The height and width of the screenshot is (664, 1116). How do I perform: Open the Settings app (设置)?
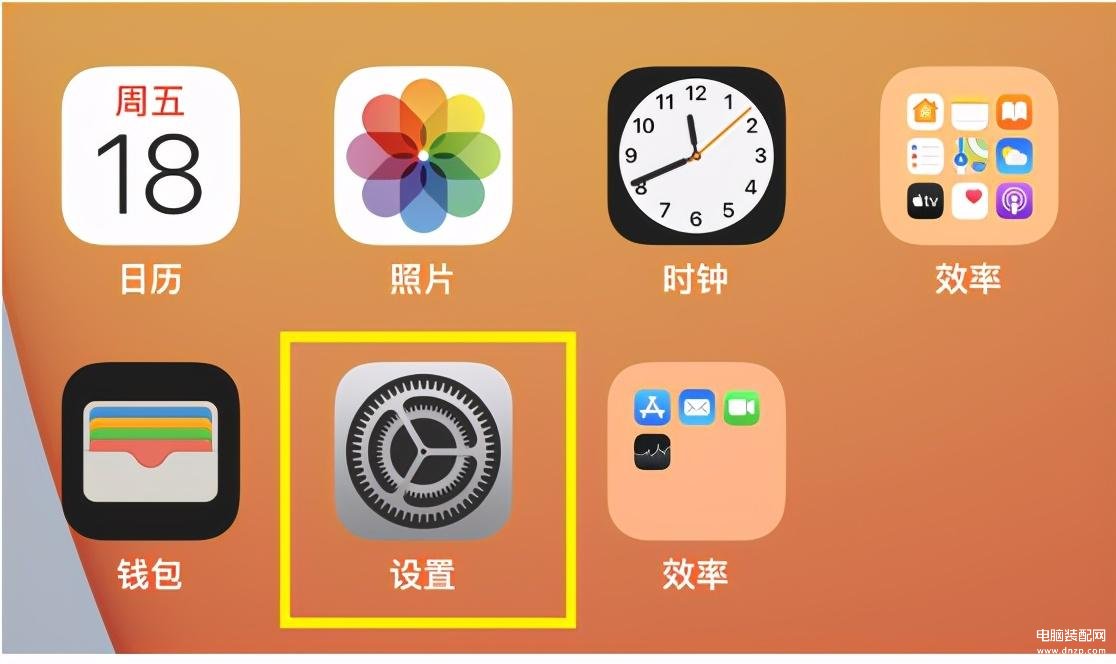pos(423,451)
